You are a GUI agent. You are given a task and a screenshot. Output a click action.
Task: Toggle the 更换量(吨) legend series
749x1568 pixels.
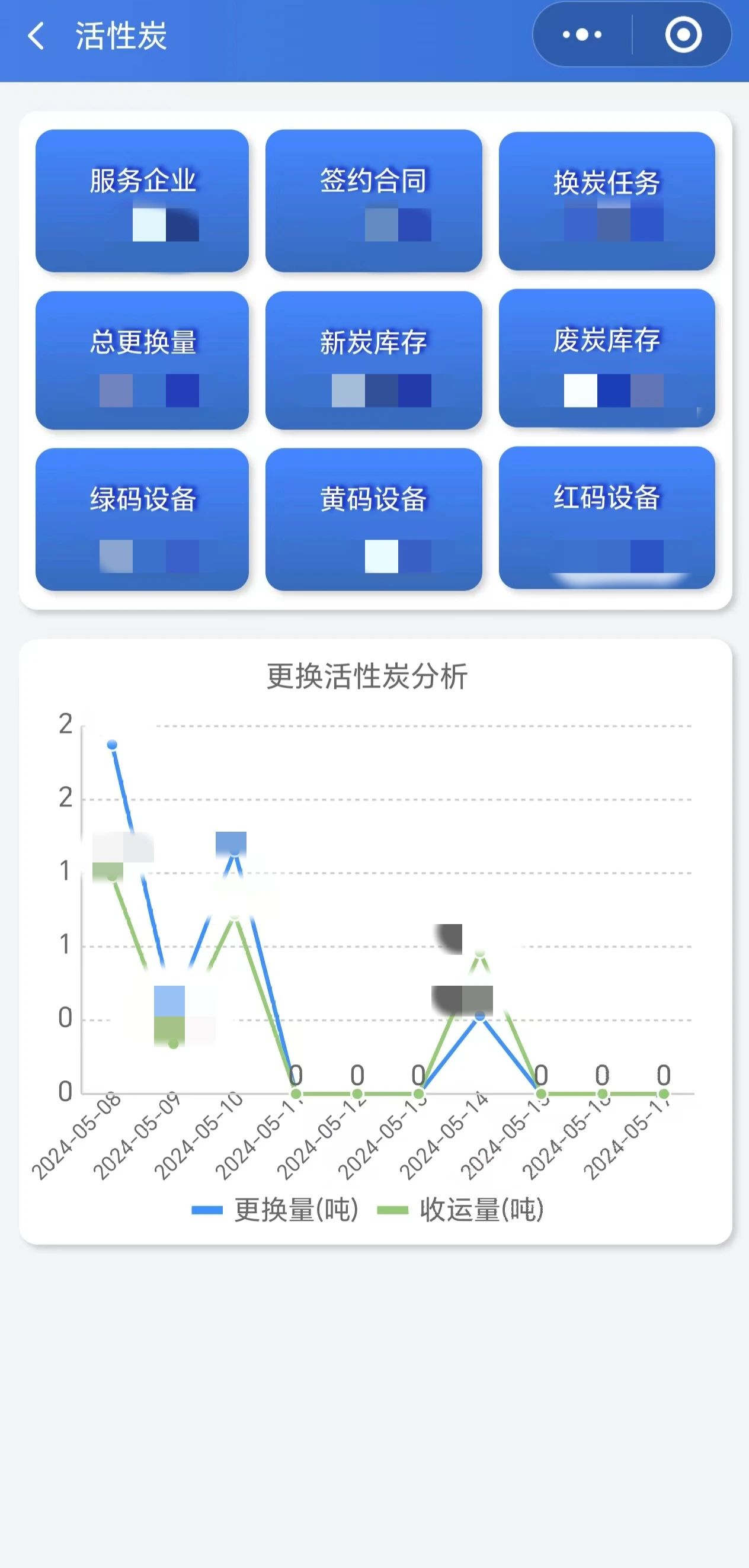click(275, 1210)
